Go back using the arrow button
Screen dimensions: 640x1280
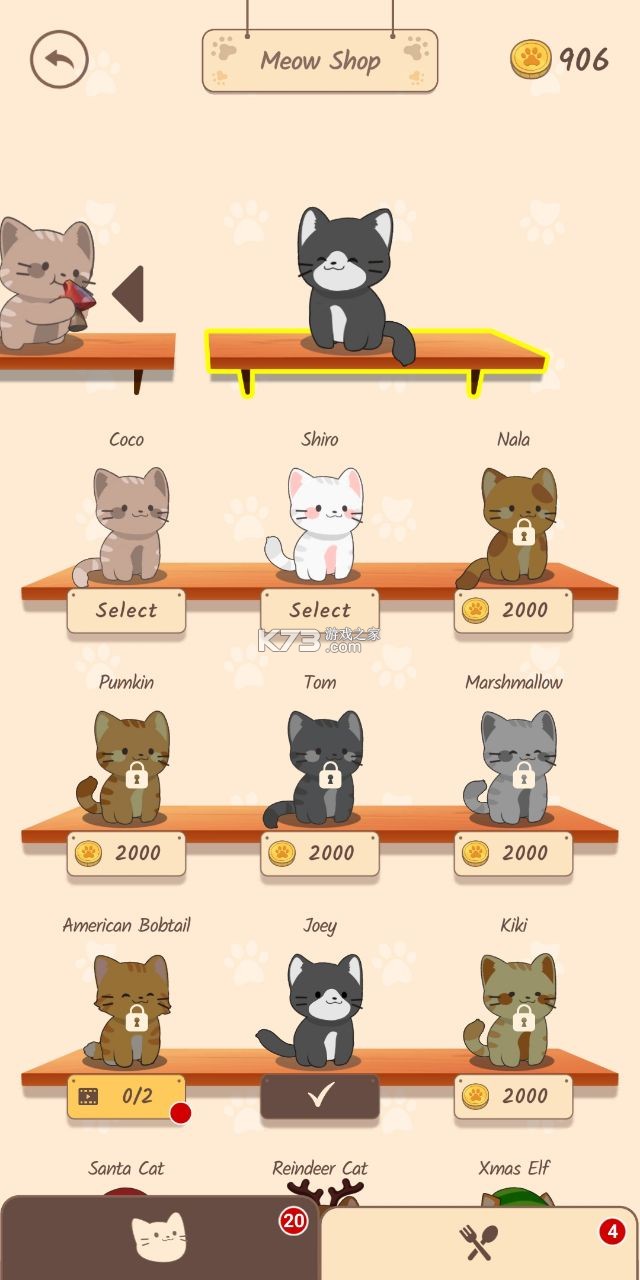coord(59,60)
